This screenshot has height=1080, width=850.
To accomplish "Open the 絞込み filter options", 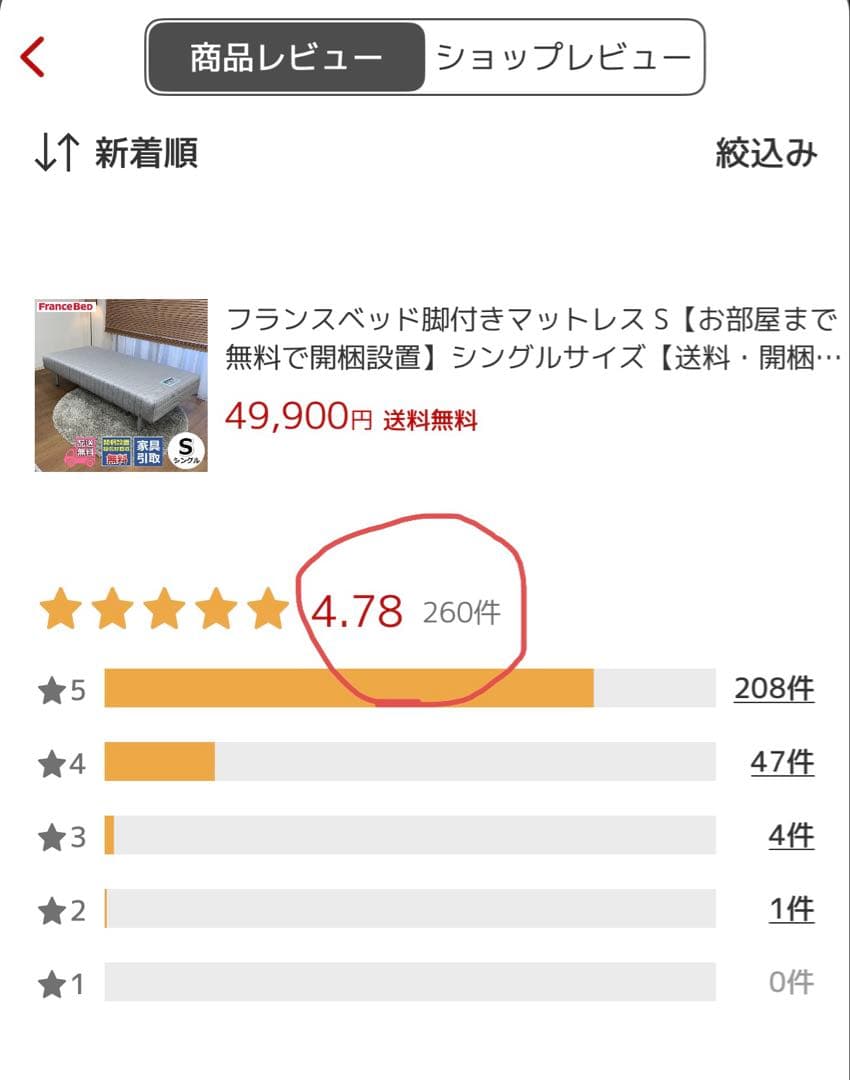I will pyautogui.click(x=766, y=153).
